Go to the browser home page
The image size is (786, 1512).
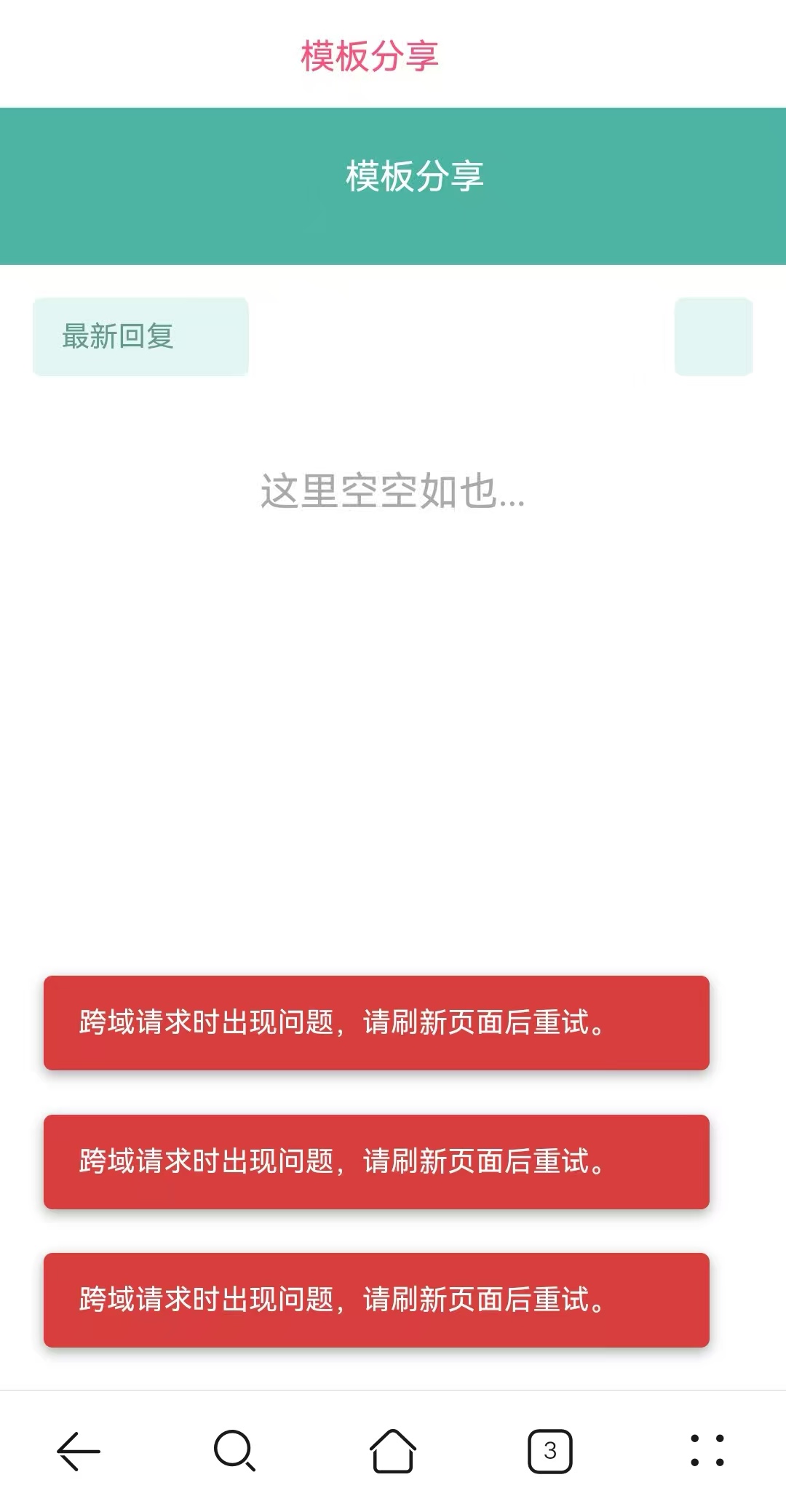tap(393, 1452)
